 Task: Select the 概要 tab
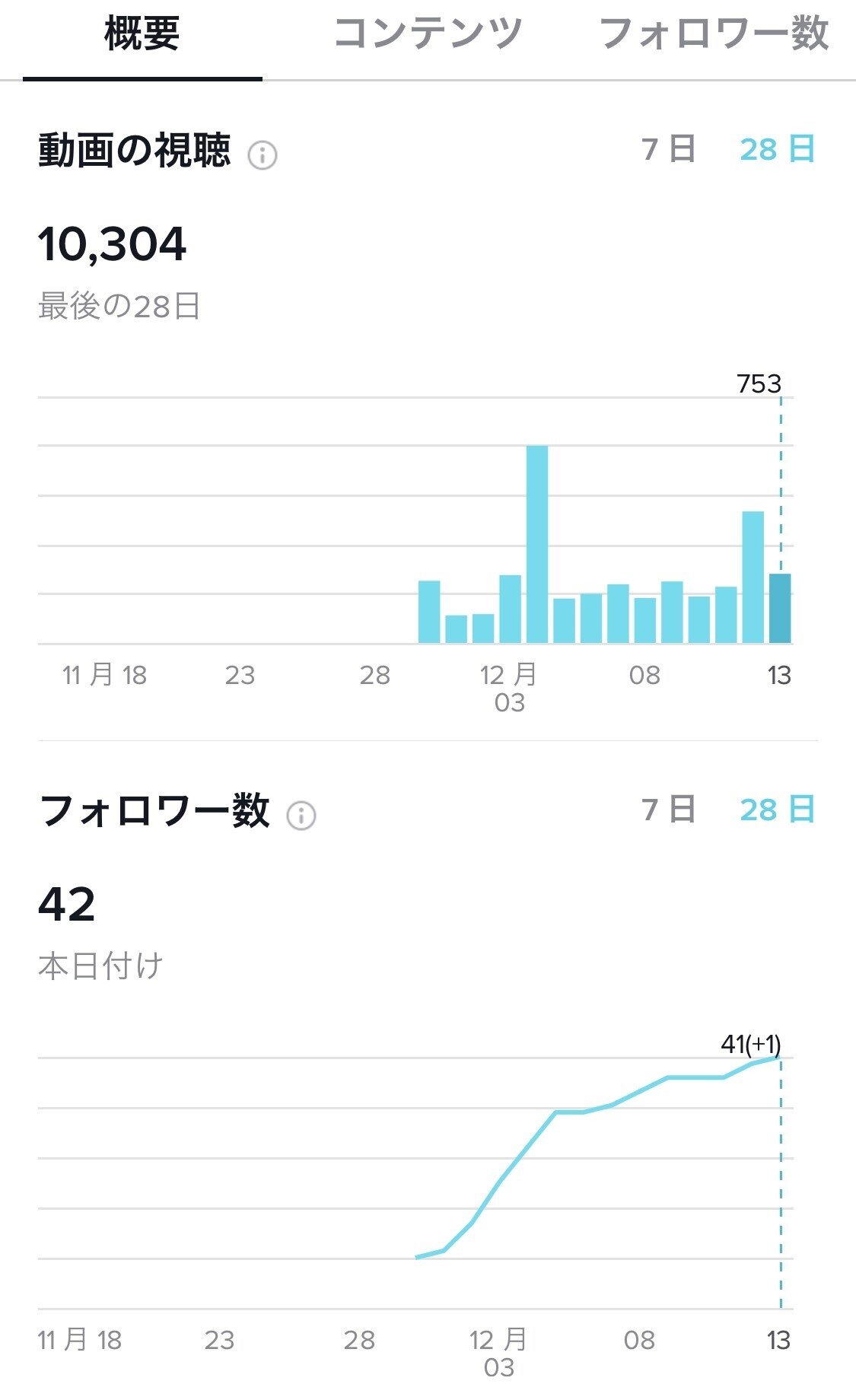coord(142,35)
